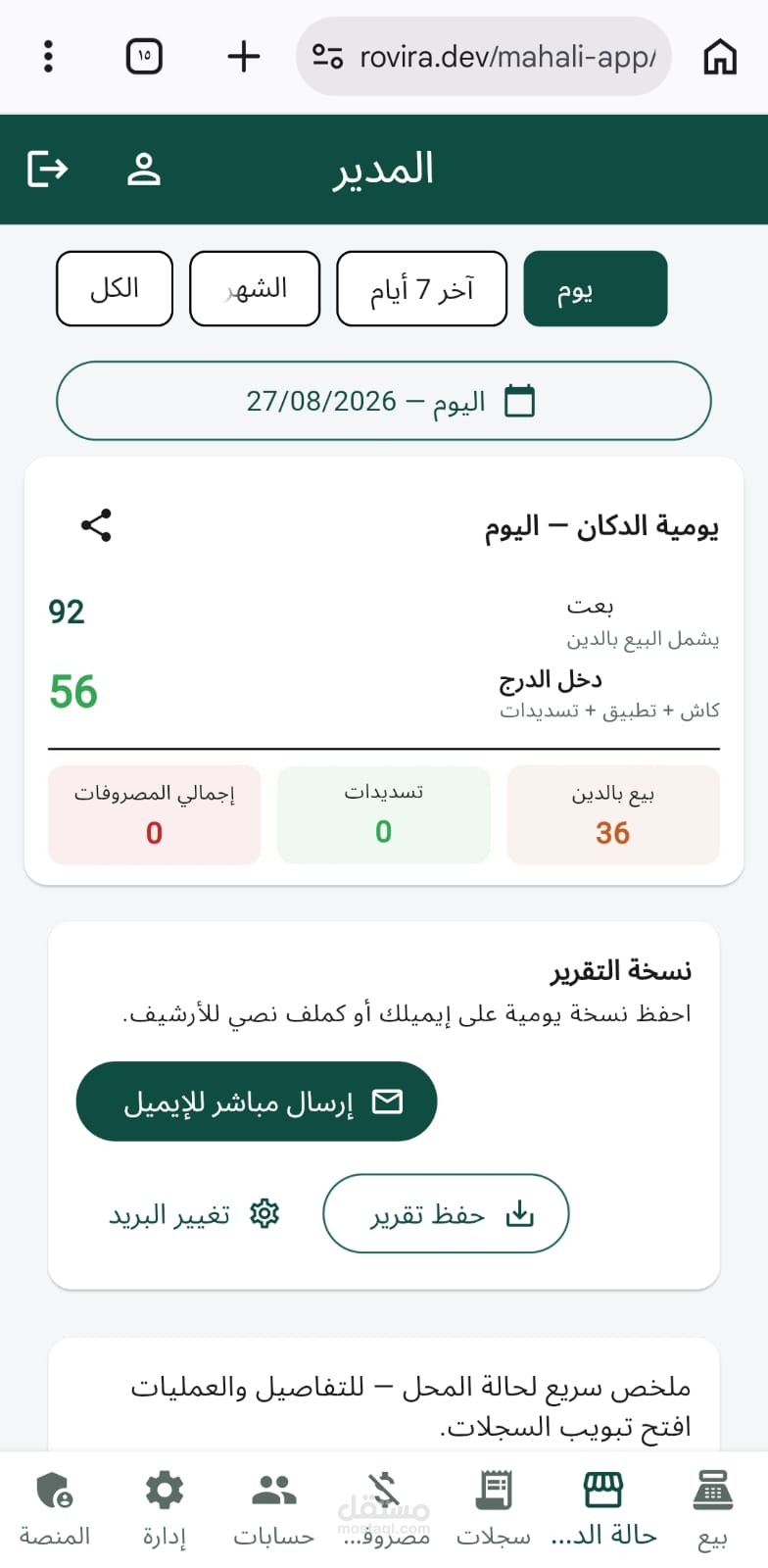The image size is (768, 1568).
Task: Tap the browser home button
Action: pos(720,56)
